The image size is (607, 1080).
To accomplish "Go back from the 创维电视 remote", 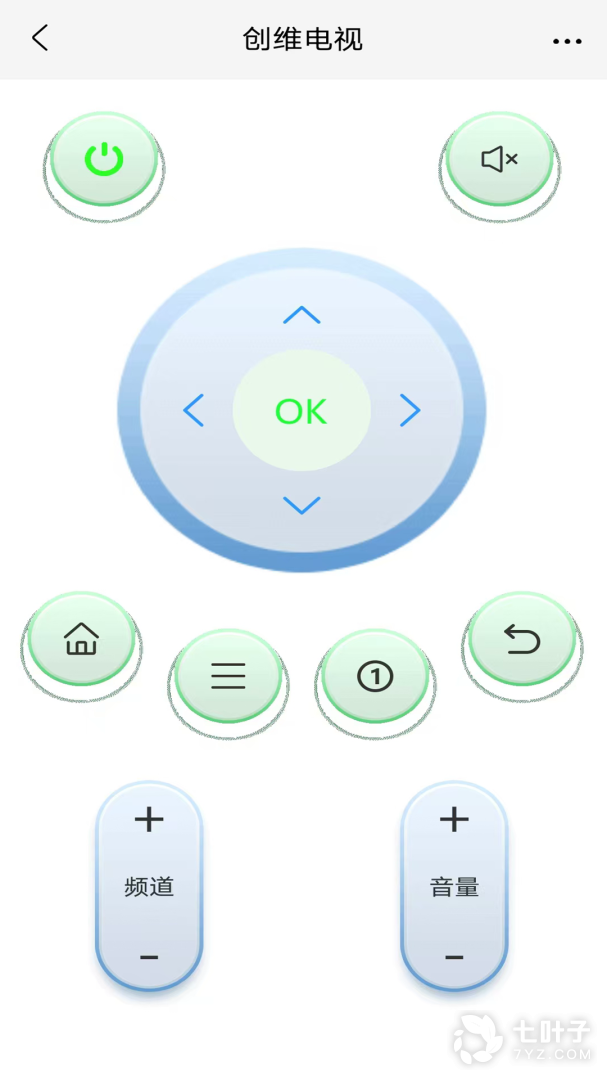I will click(40, 39).
